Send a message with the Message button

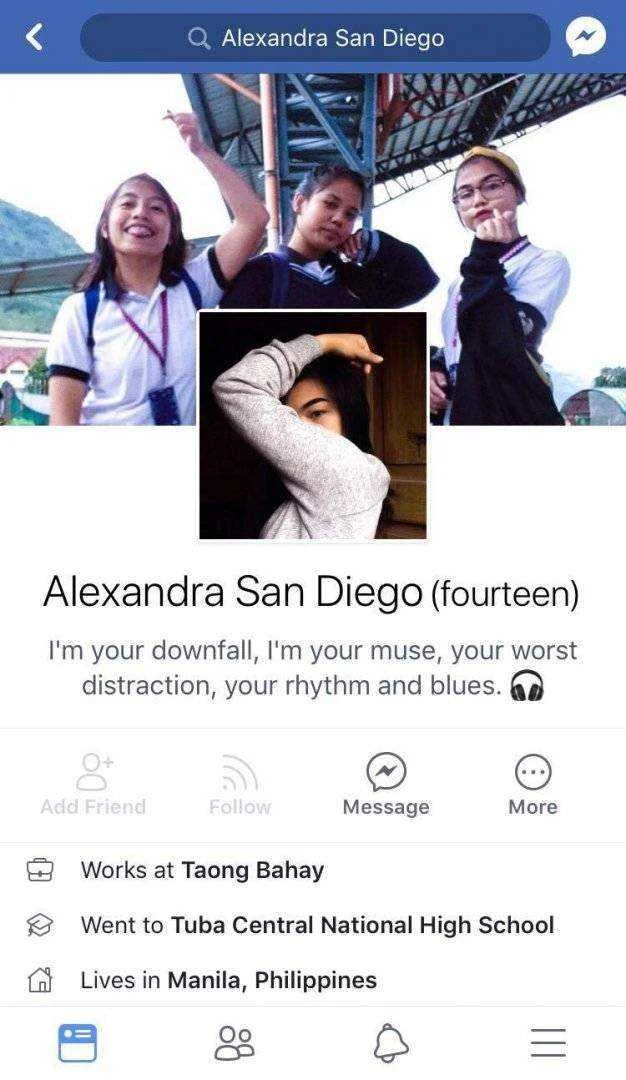tap(386, 785)
